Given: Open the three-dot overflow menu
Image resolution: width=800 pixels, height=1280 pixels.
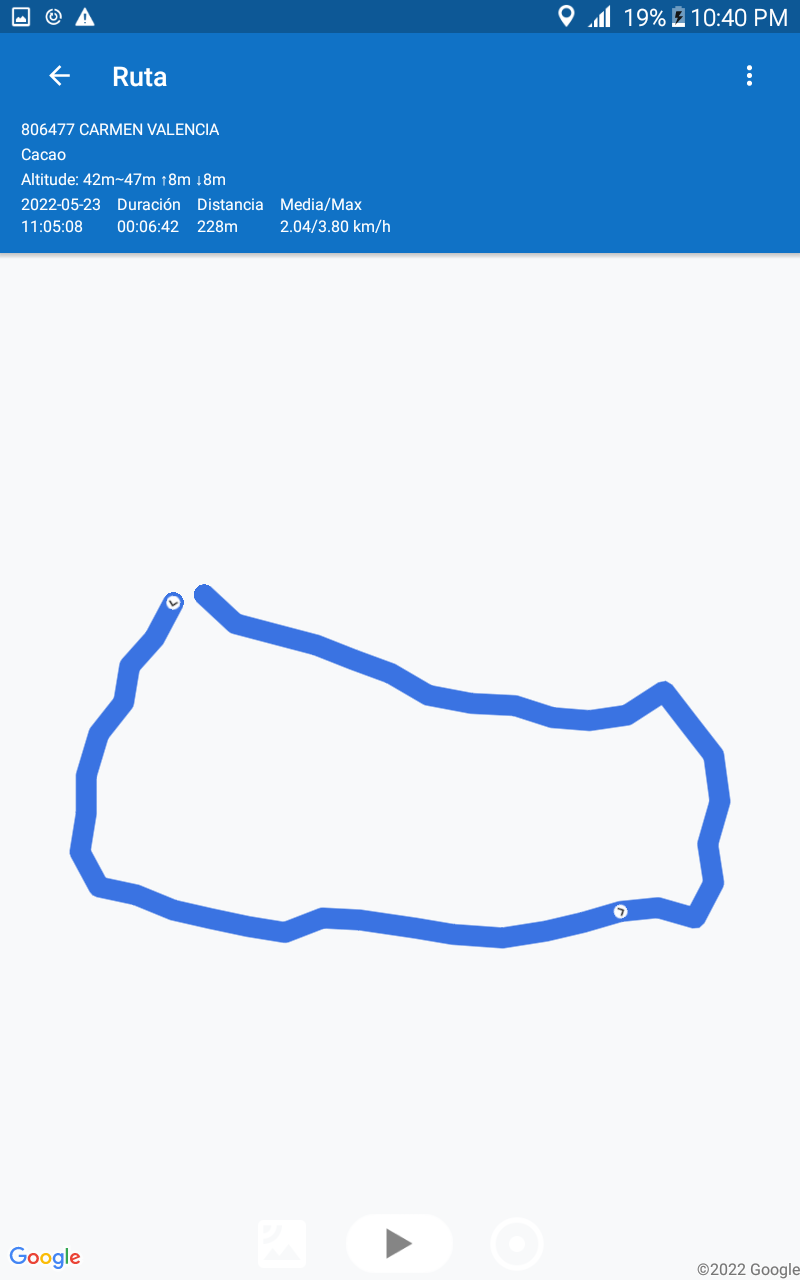Looking at the screenshot, I should (749, 76).
